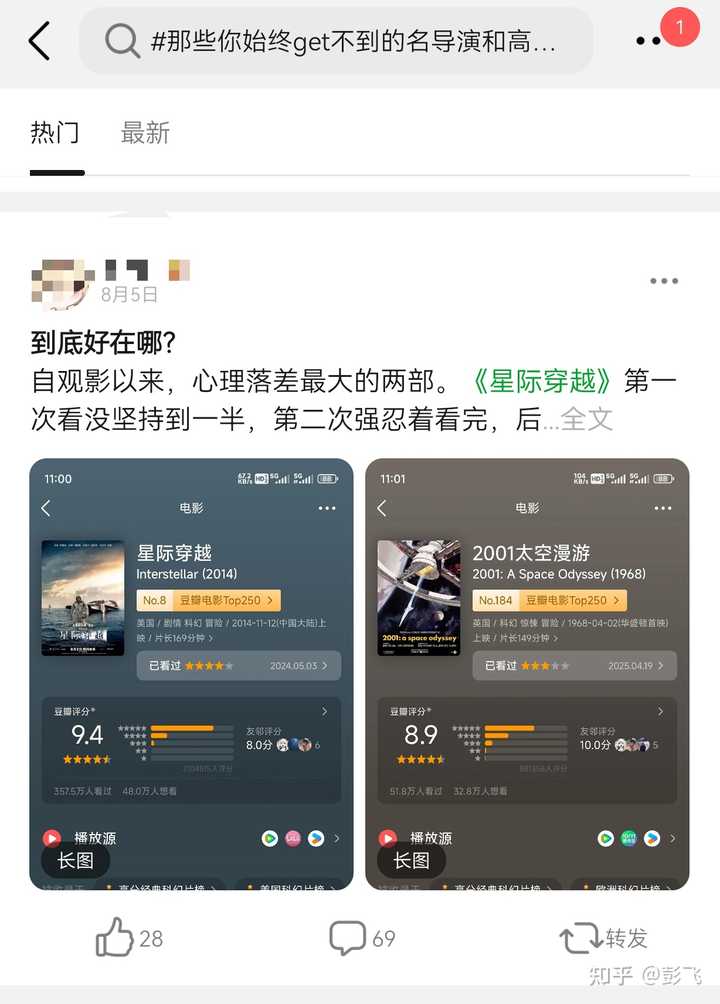Switch to the 最新 tab
720x1004 pixels.
click(145, 133)
